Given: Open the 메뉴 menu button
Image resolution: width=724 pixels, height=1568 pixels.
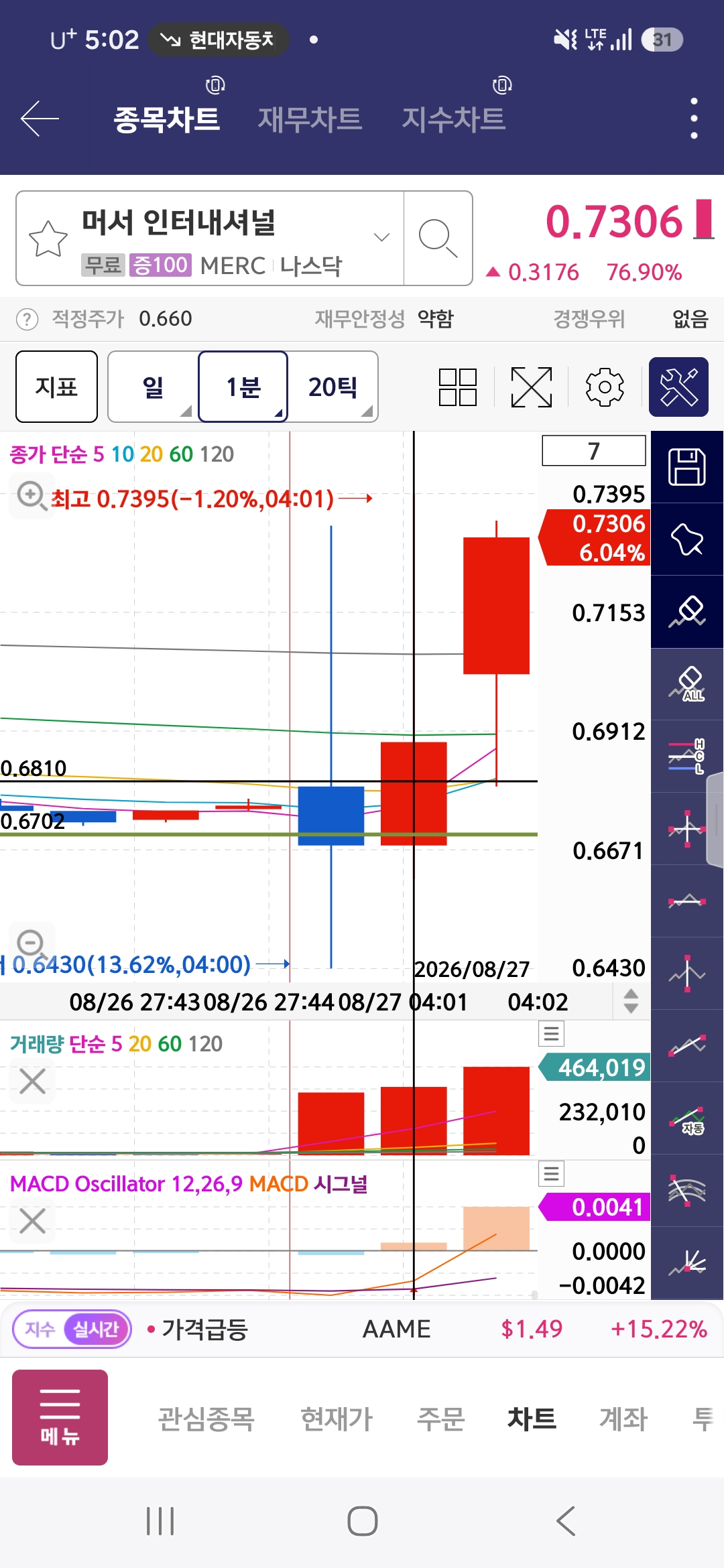Looking at the screenshot, I should (x=60, y=1417).
